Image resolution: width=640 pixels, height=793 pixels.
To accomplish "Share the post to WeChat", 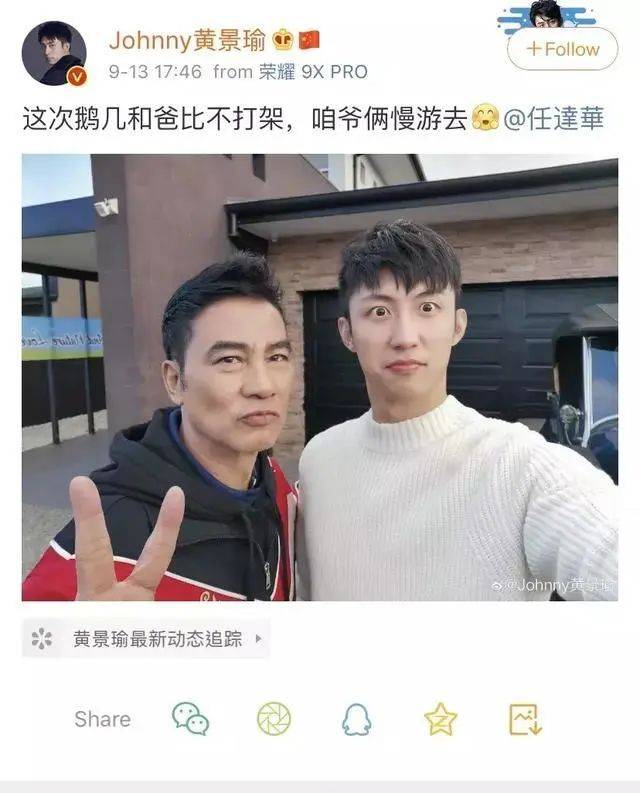I will pos(191,718).
